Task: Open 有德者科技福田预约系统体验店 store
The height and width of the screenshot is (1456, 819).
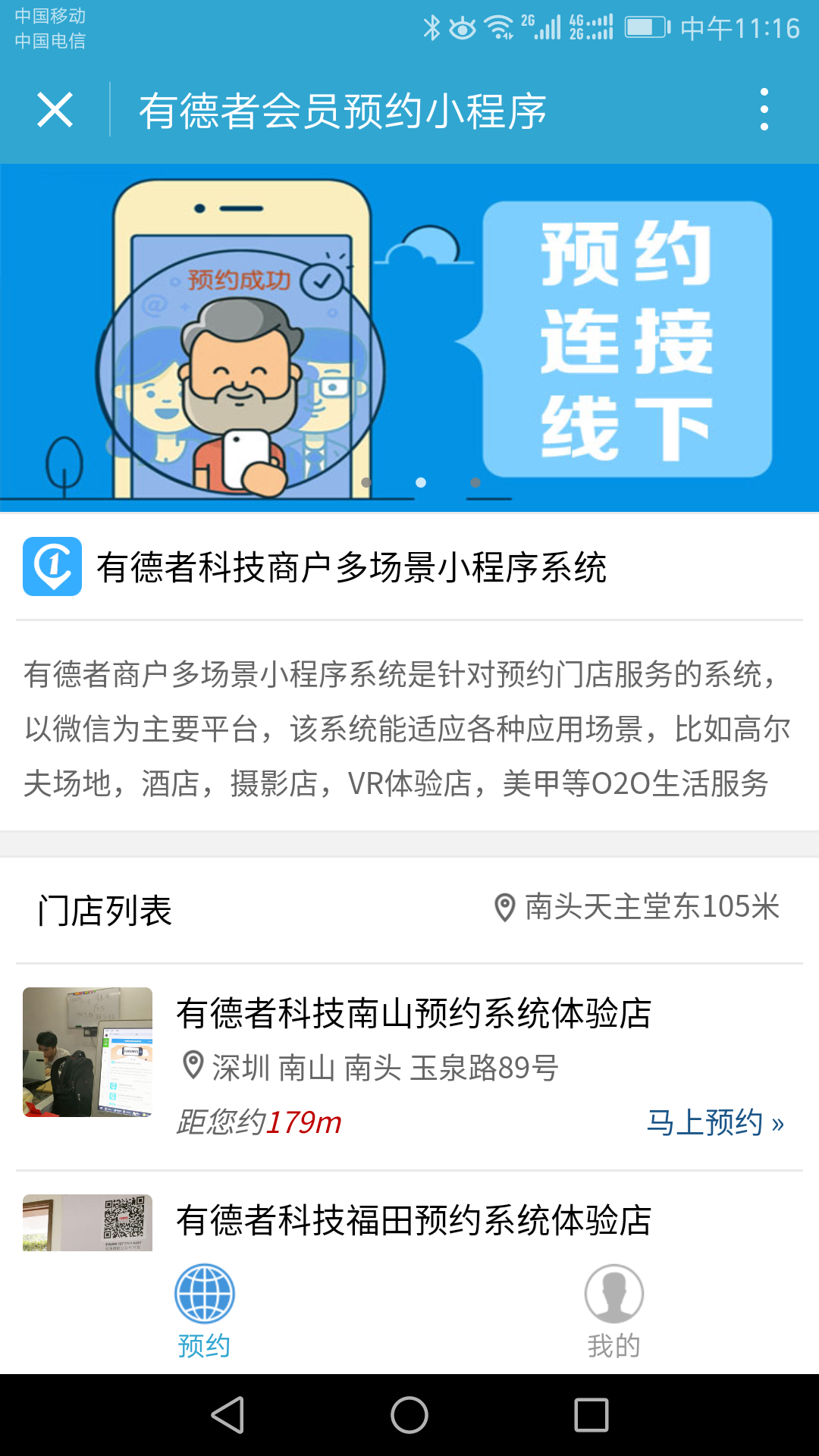Action: click(413, 1220)
